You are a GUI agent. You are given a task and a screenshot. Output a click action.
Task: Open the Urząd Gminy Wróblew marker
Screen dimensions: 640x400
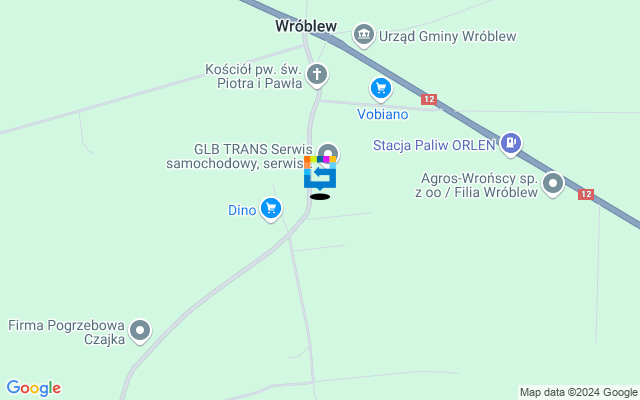pos(364,35)
